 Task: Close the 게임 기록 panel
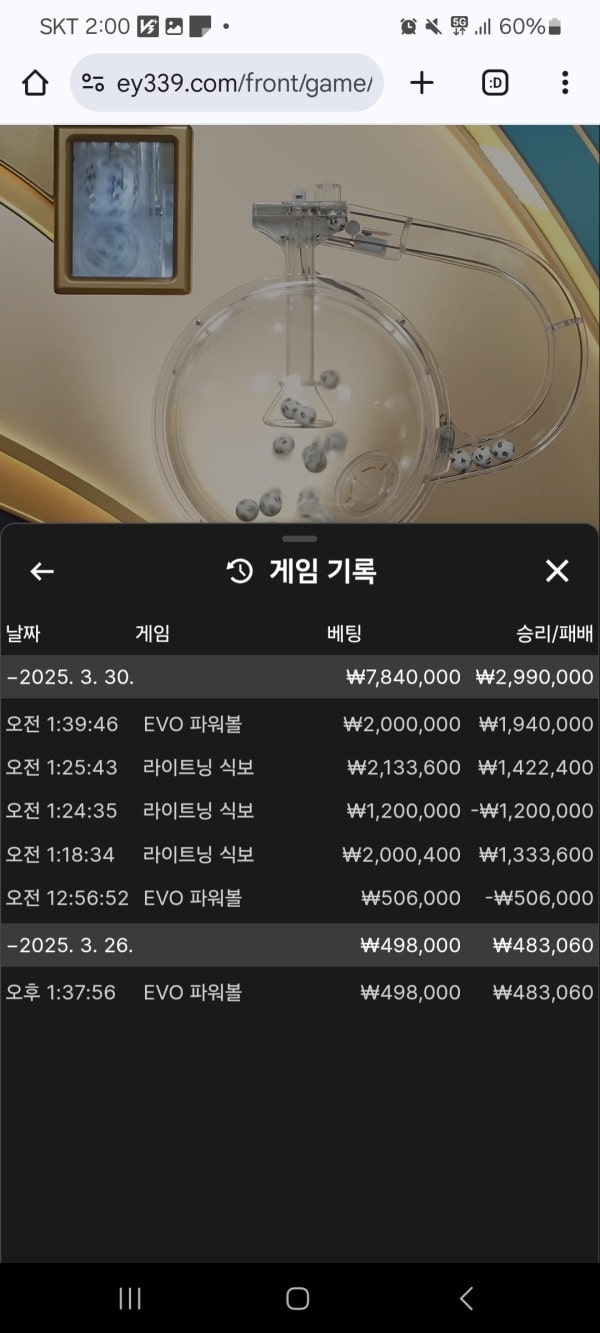tap(557, 571)
